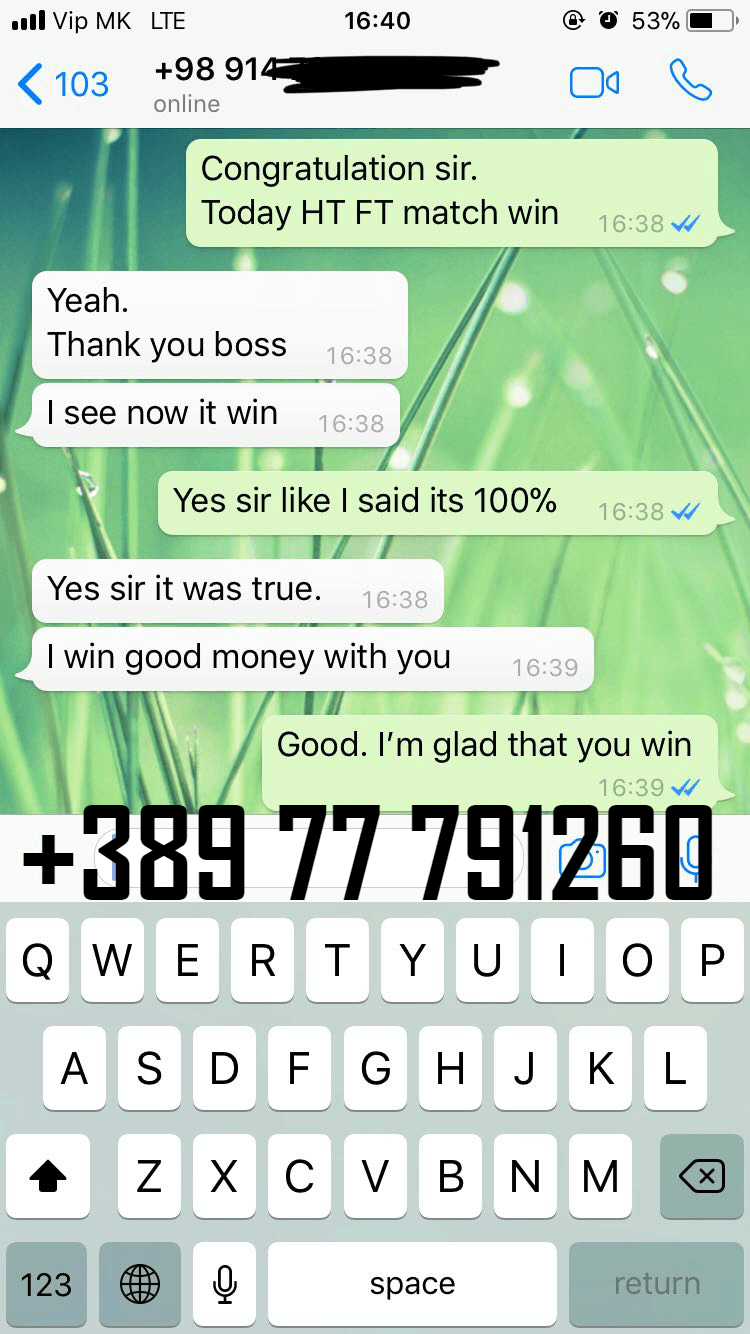Start a voice call with this contact
The height and width of the screenshot is (1334, 750).
(x=690, y=81)
